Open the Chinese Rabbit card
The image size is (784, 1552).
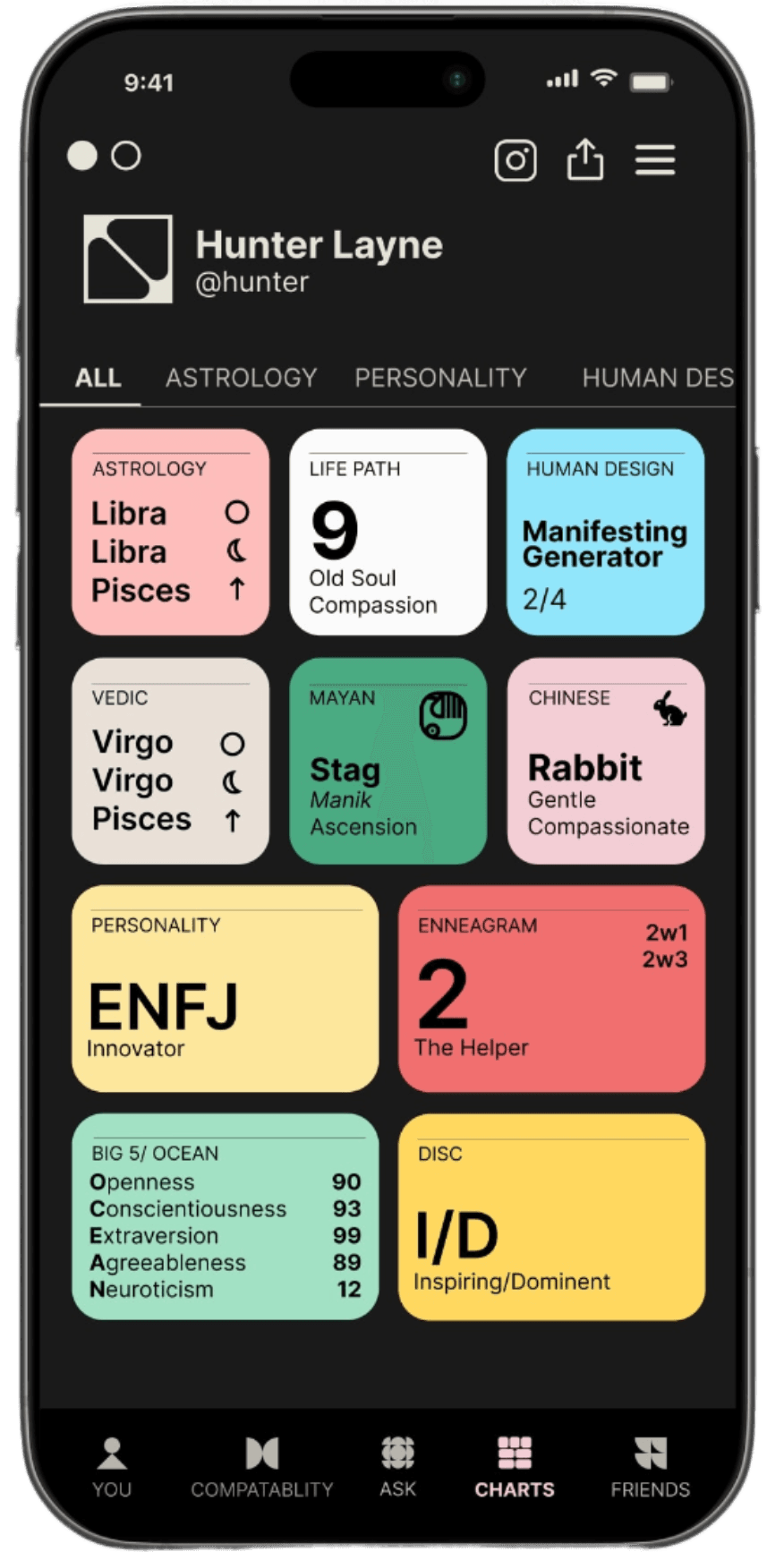(605, 761)
